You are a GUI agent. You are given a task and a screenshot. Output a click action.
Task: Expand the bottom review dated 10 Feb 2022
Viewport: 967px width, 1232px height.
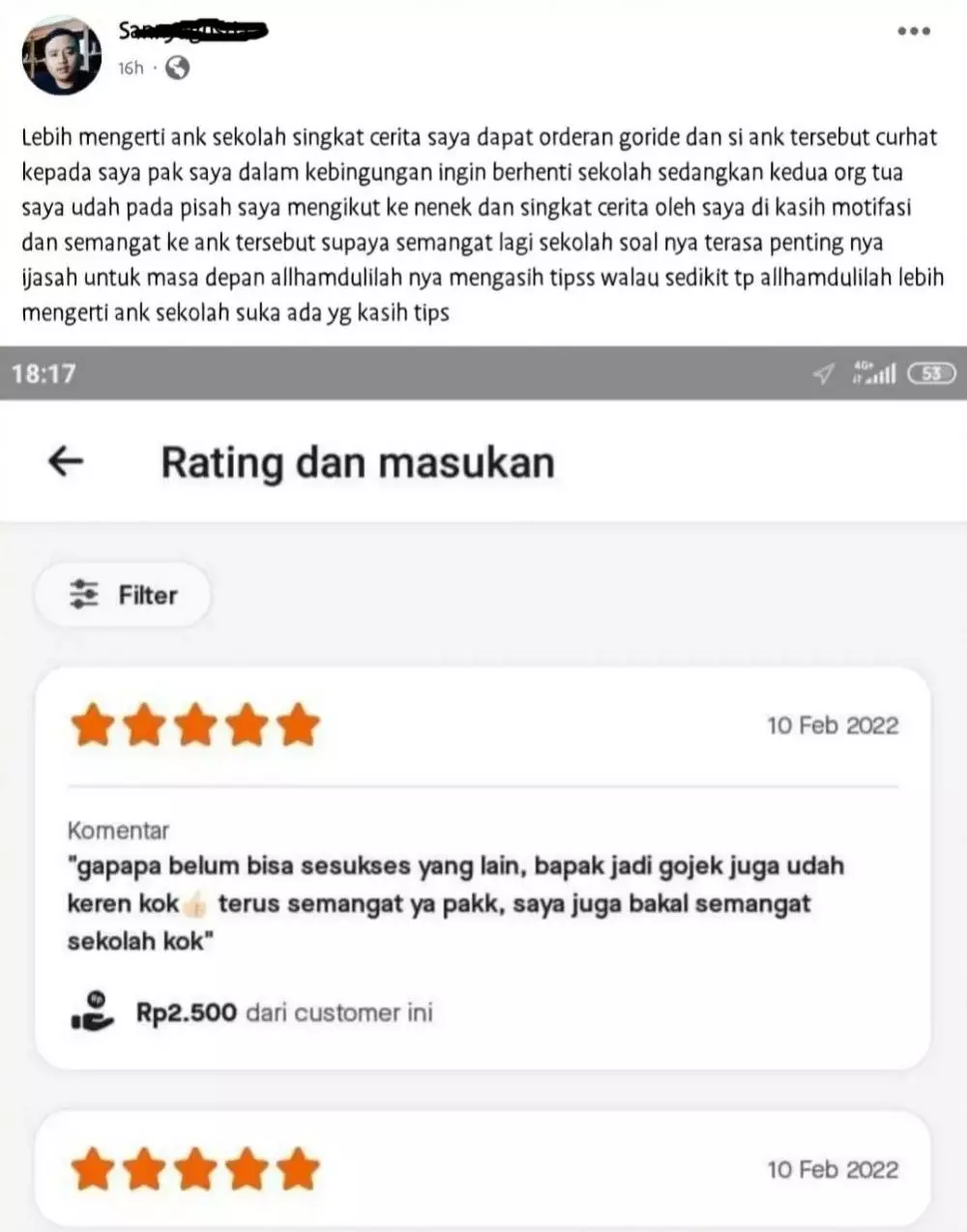coord(483,1168)
